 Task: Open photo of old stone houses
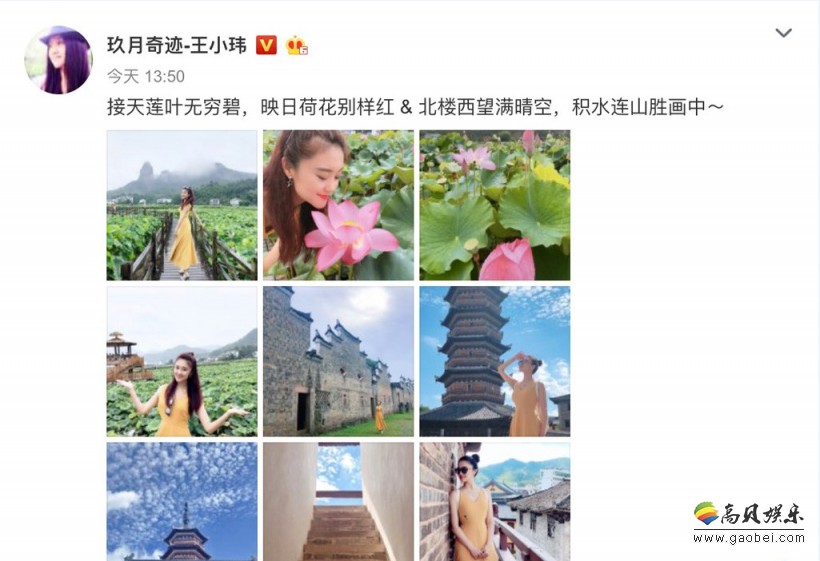tap(338, 361)
